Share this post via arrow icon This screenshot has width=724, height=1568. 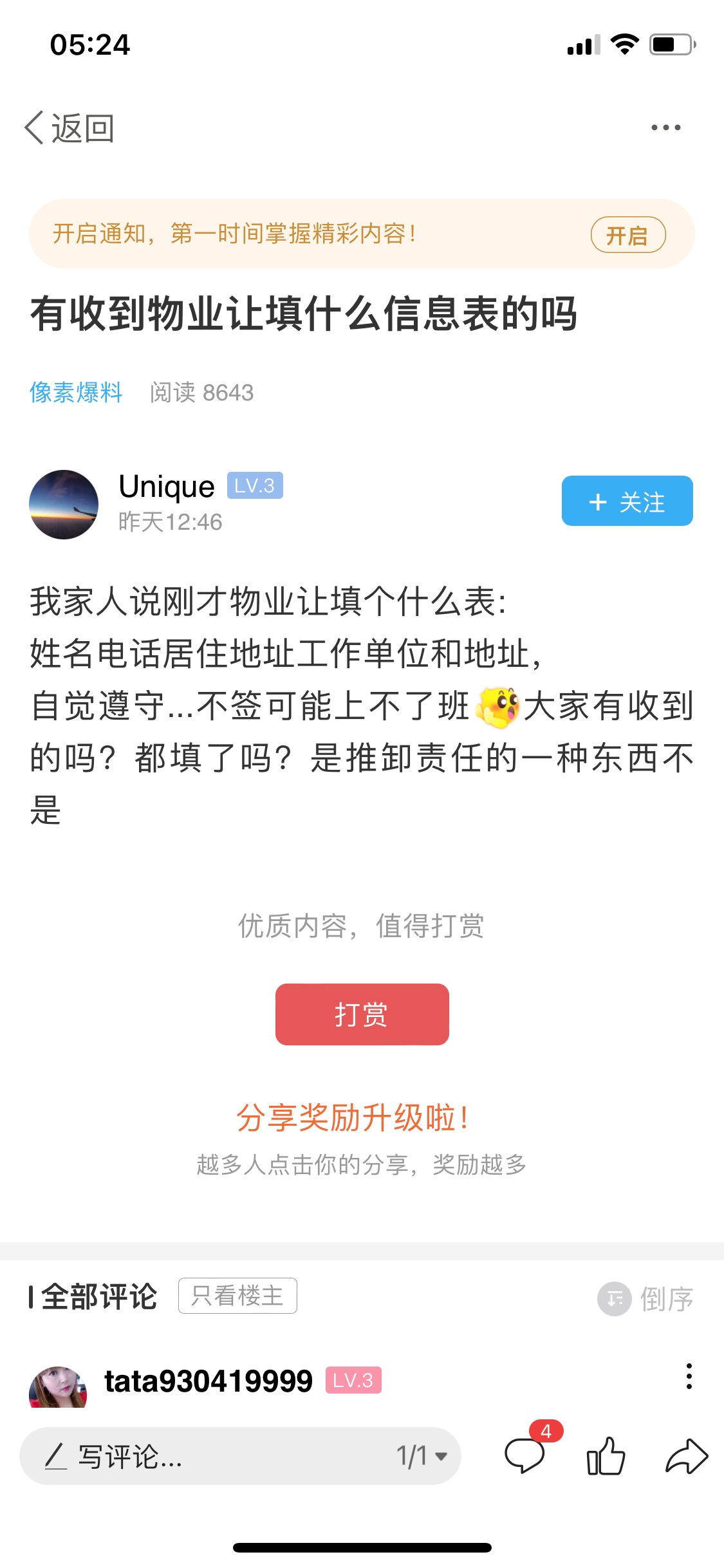tap(686, 1456)
